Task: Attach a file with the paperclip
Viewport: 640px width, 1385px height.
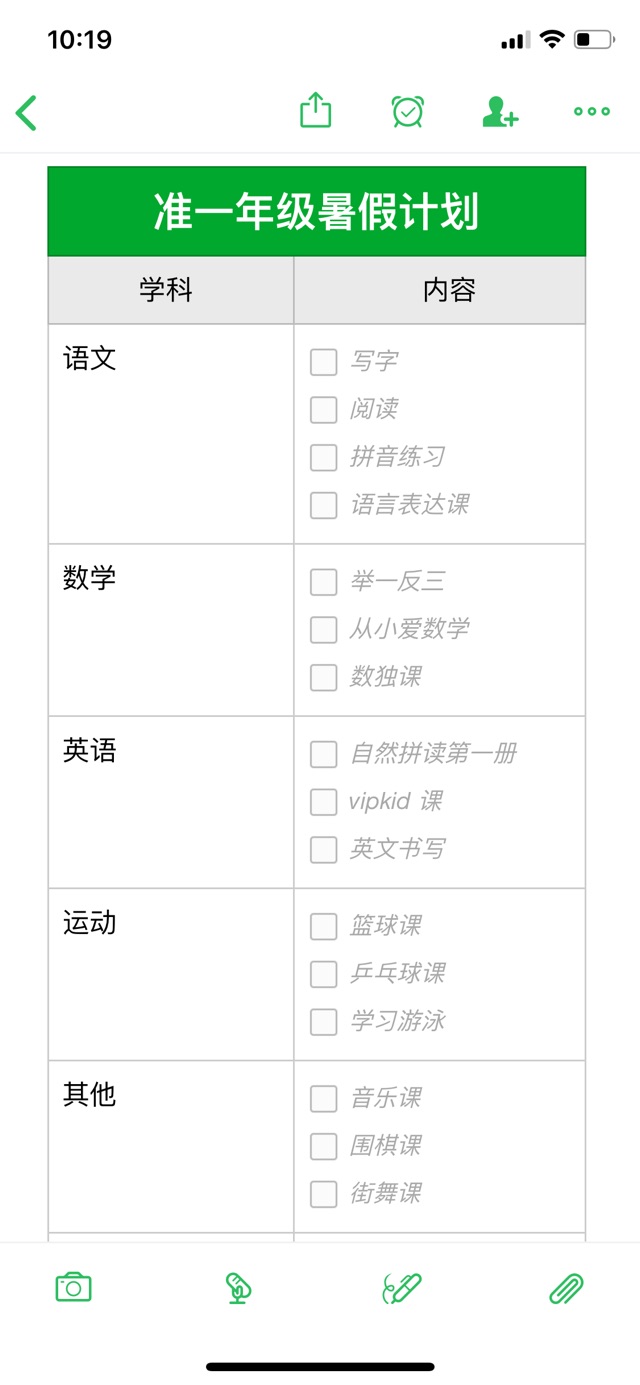Action: [x=566, y=1288]
